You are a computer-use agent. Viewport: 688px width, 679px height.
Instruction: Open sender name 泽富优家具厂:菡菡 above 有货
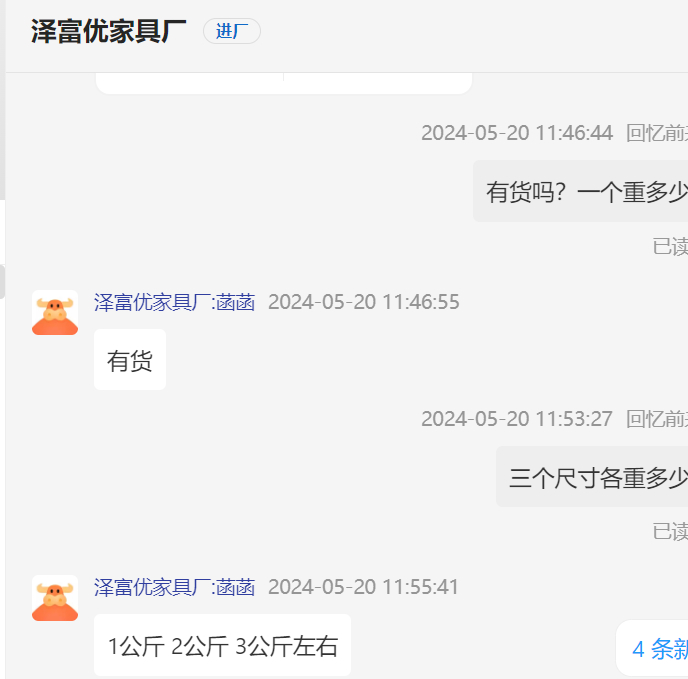(x=174, y=302)
